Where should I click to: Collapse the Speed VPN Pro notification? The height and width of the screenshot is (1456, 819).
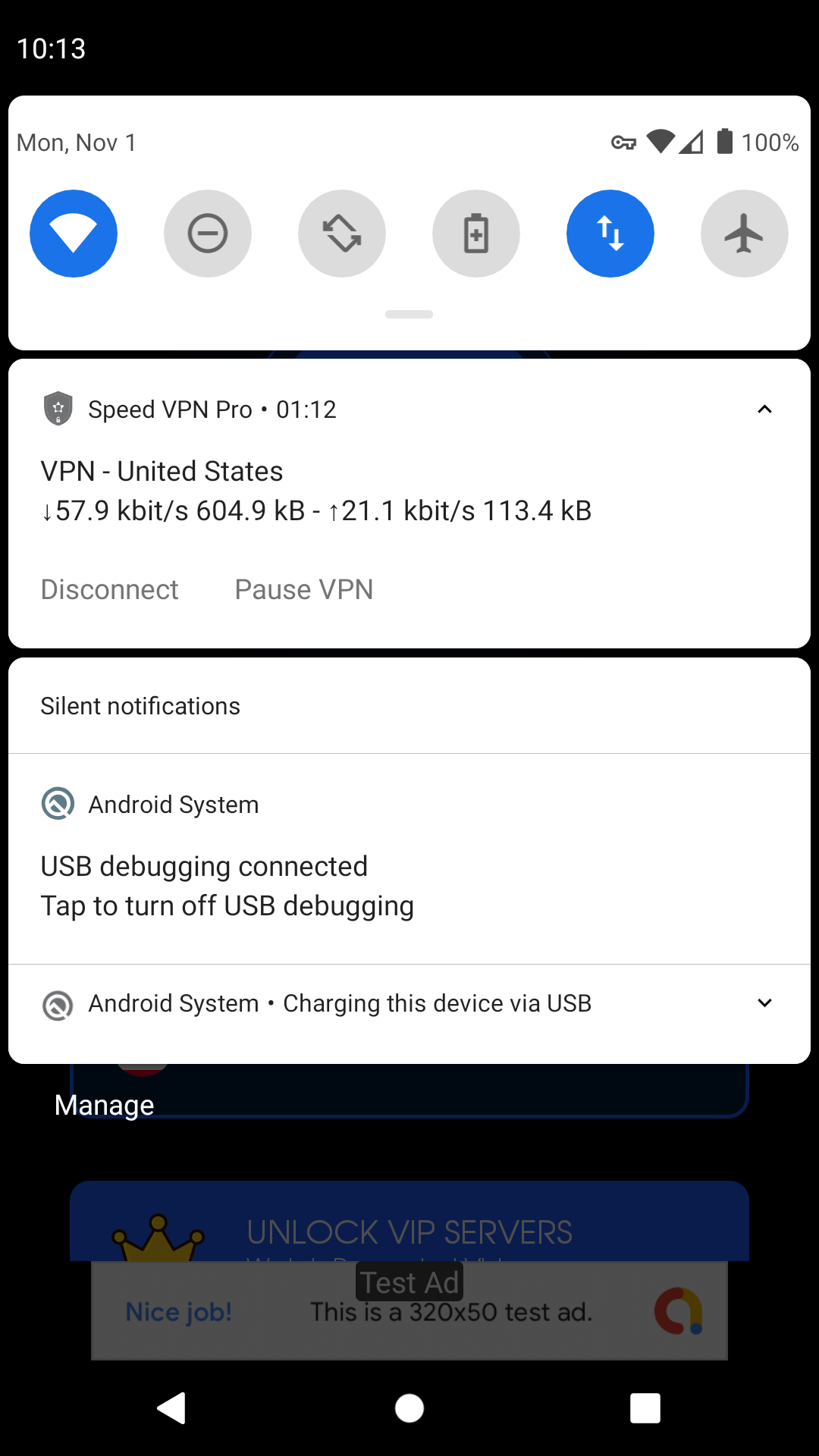coord(765,409)
